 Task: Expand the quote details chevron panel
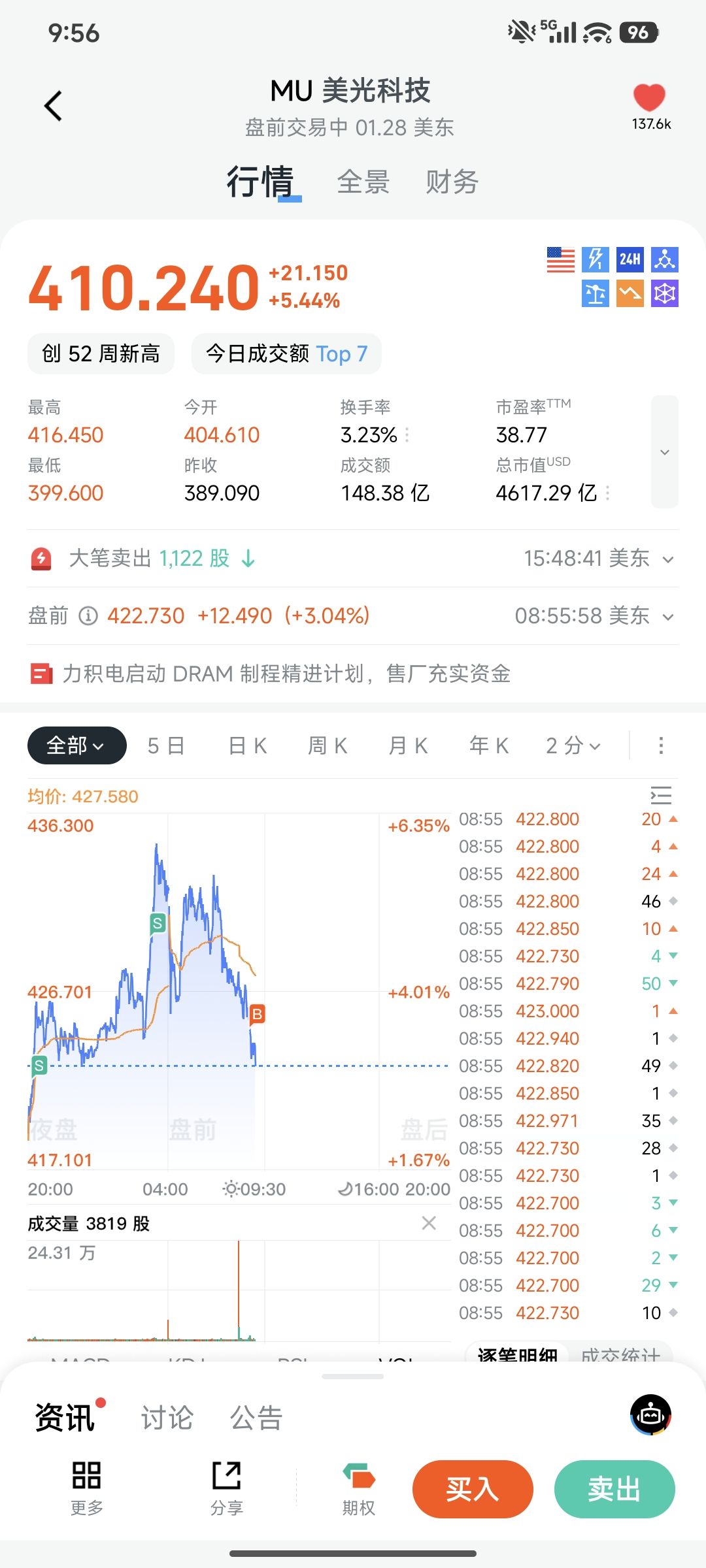click(x=664, y=452)
